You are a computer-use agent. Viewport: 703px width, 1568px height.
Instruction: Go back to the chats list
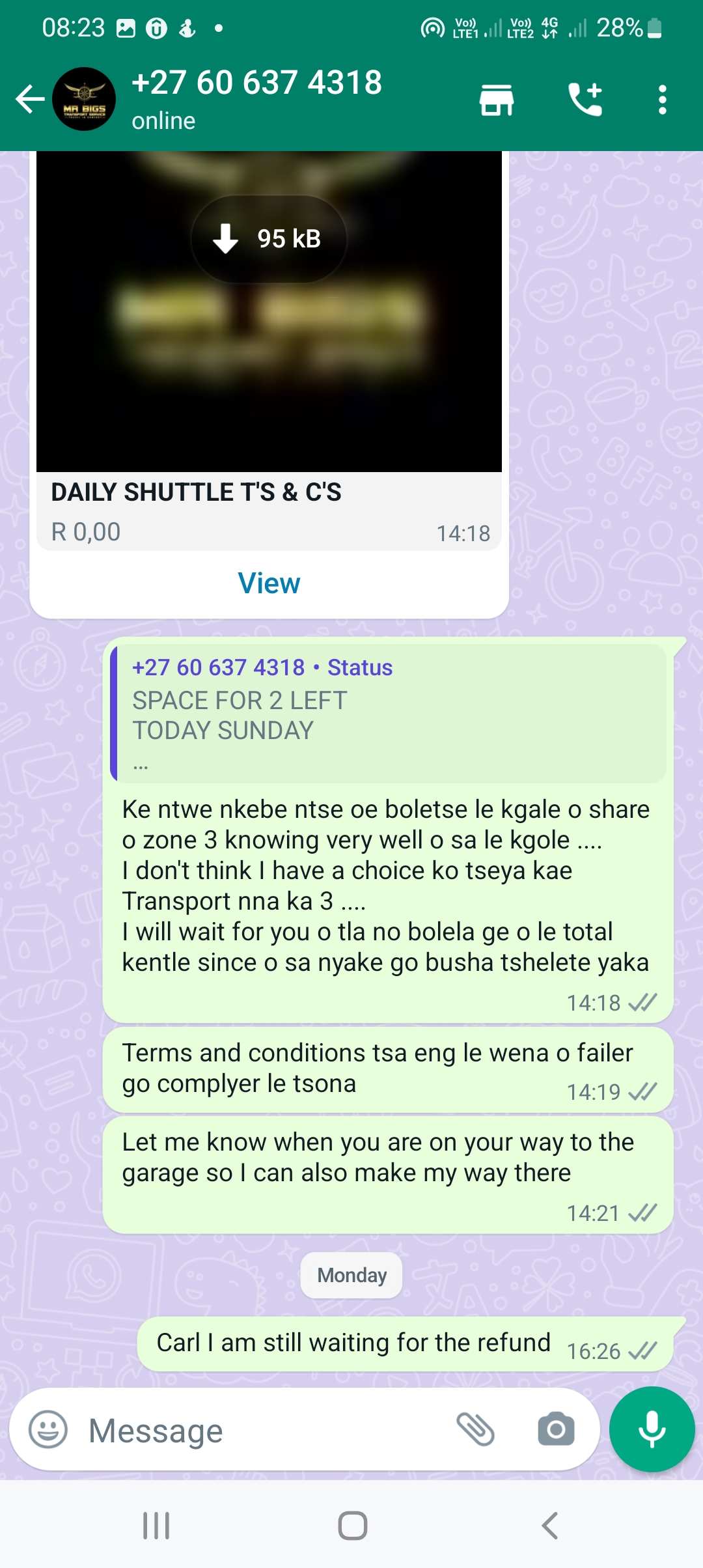click(29, 100)
